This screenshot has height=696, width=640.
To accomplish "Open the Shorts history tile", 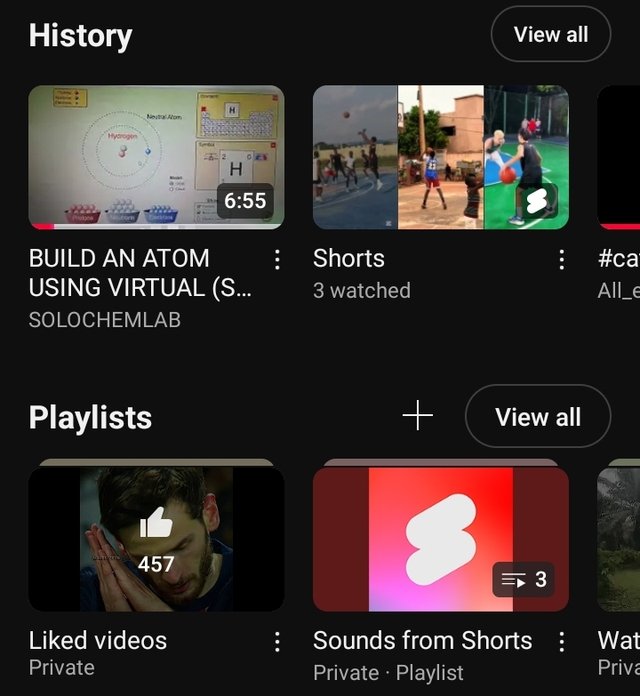I will click(440, 158).
